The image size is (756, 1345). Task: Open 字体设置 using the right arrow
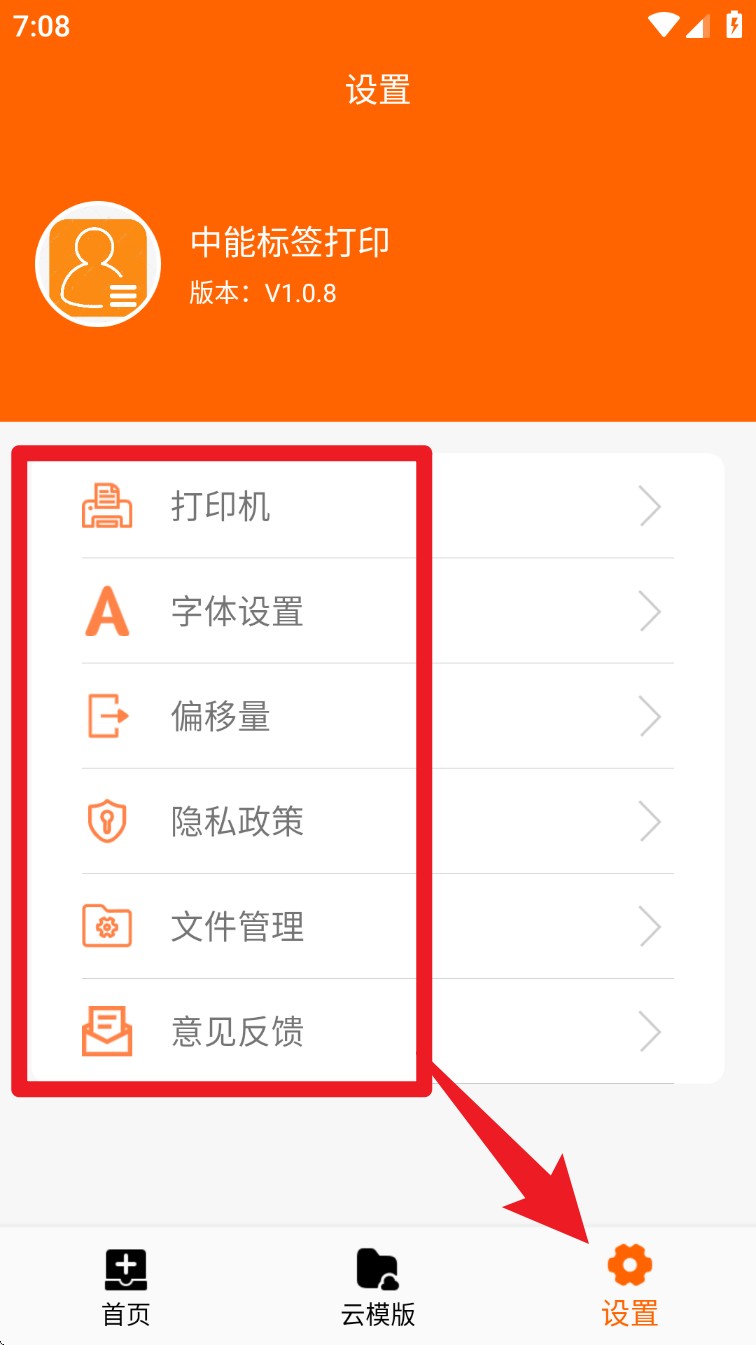pos(650,611)
